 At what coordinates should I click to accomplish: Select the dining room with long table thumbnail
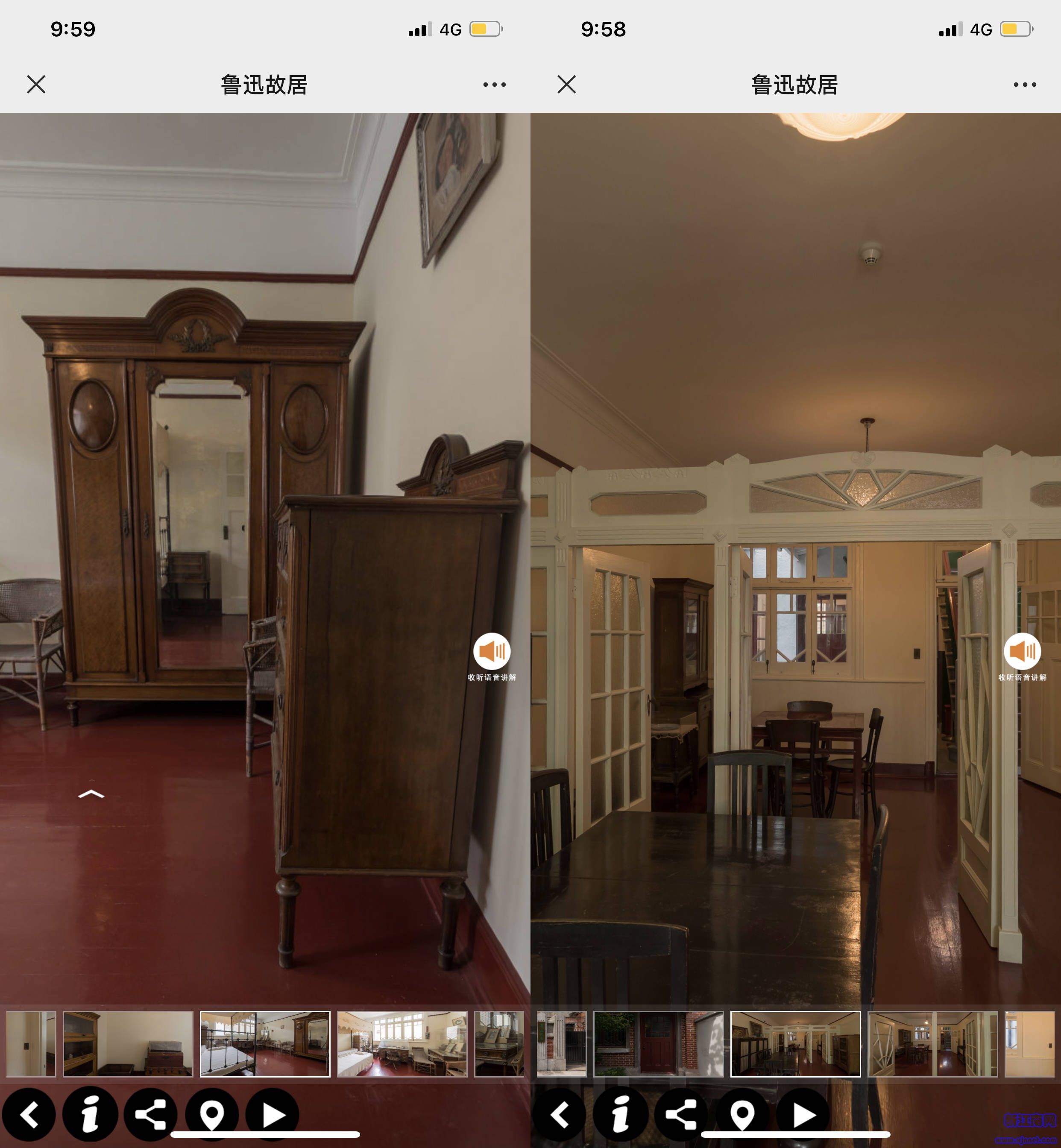tap(795, 1044)
